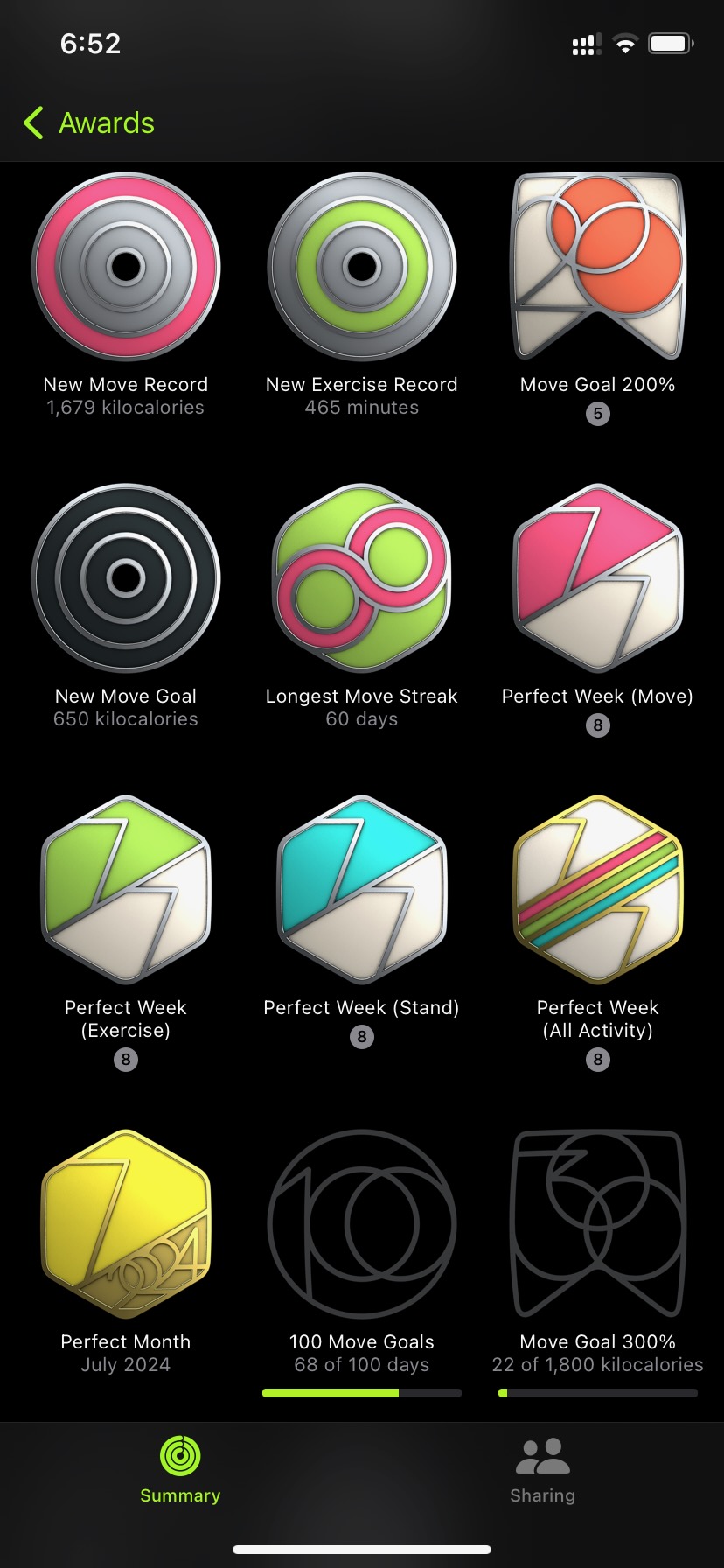
Task: View the Move Goal 200% award
Action: (598, 267)
